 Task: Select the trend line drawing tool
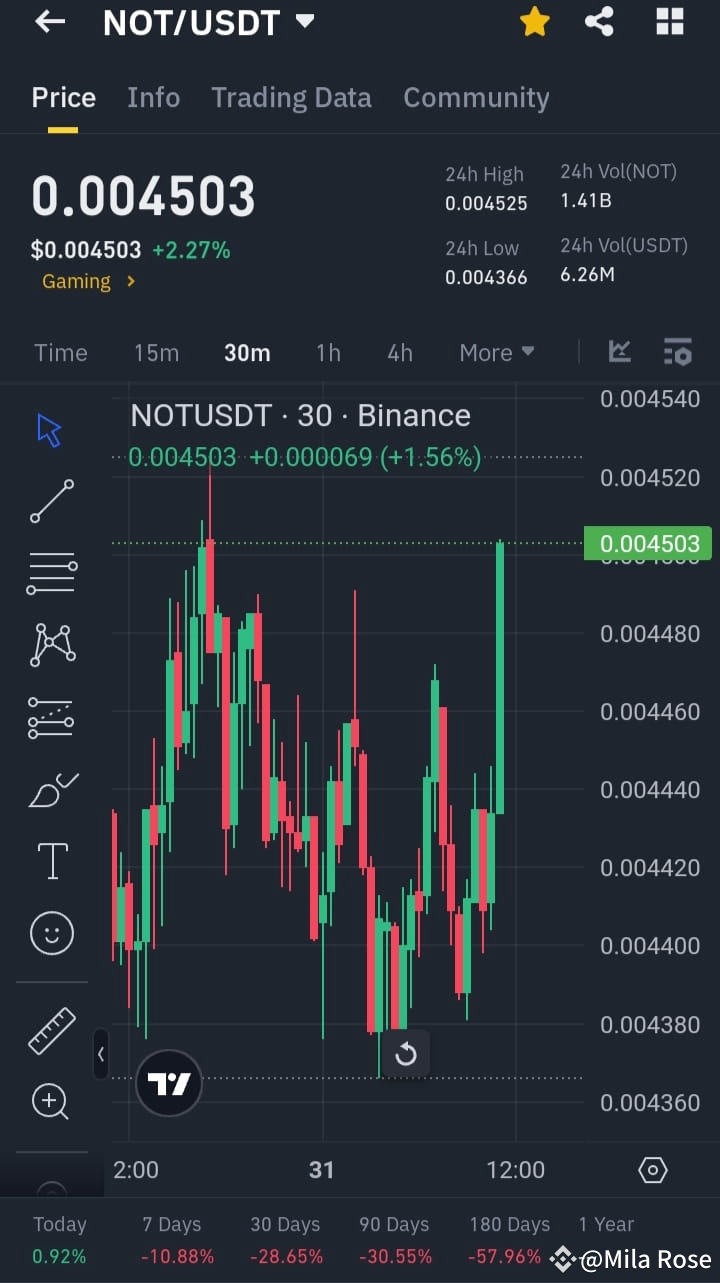tap(51, 500)
